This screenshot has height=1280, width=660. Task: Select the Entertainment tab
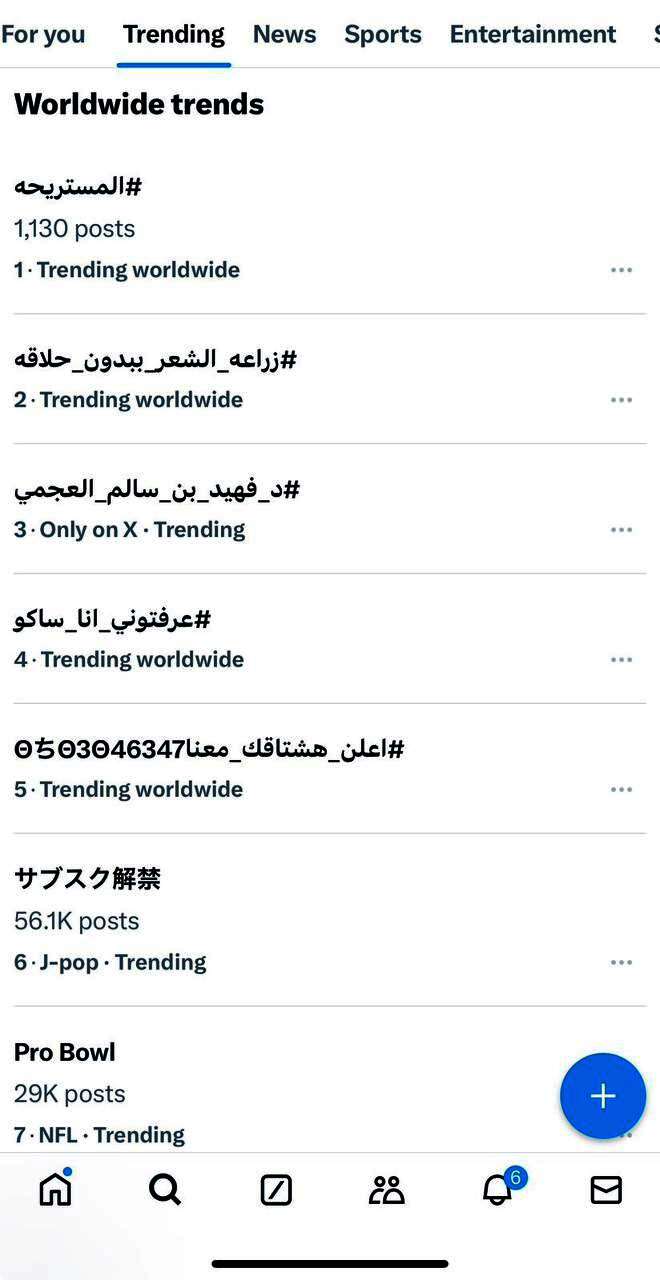pos(532,34)
